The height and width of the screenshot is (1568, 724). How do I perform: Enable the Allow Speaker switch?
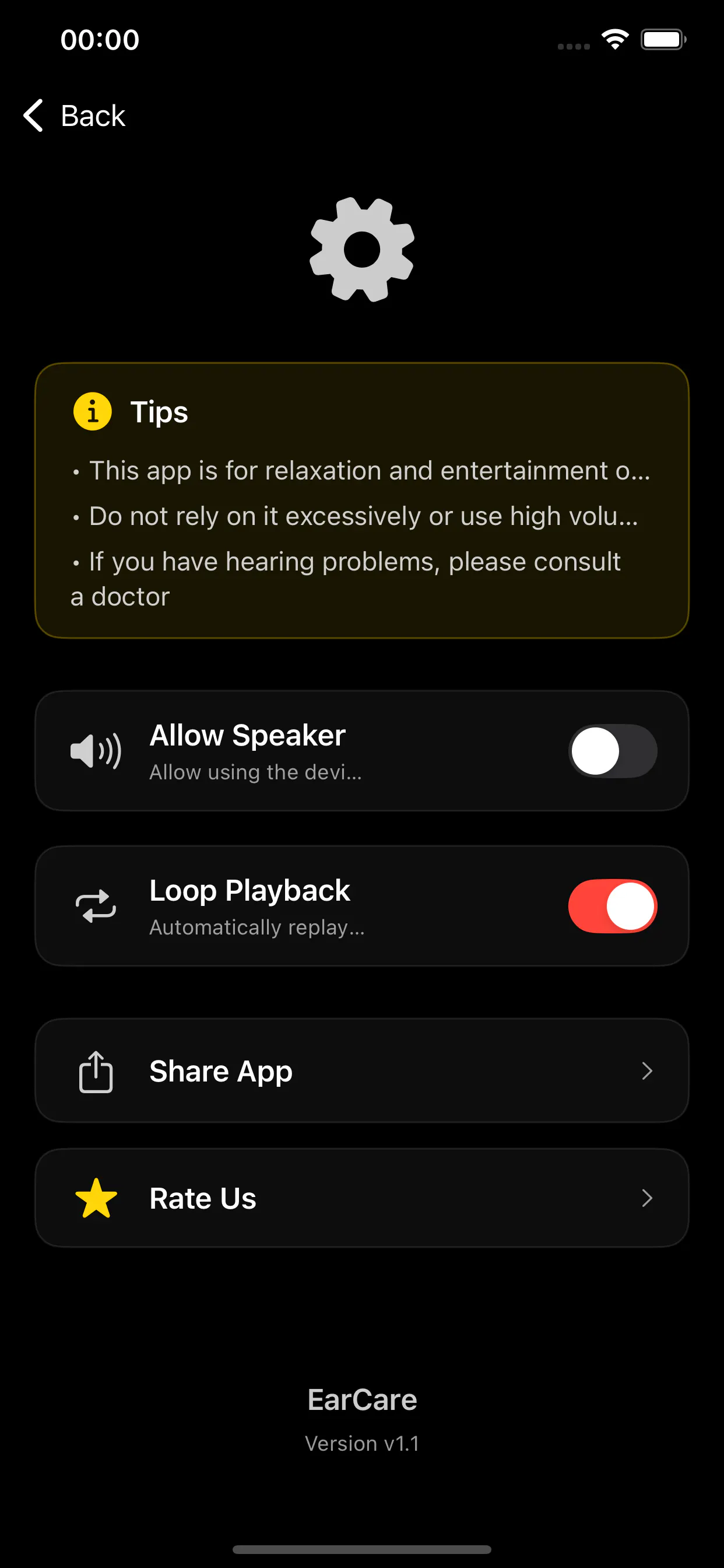point(612,751)
